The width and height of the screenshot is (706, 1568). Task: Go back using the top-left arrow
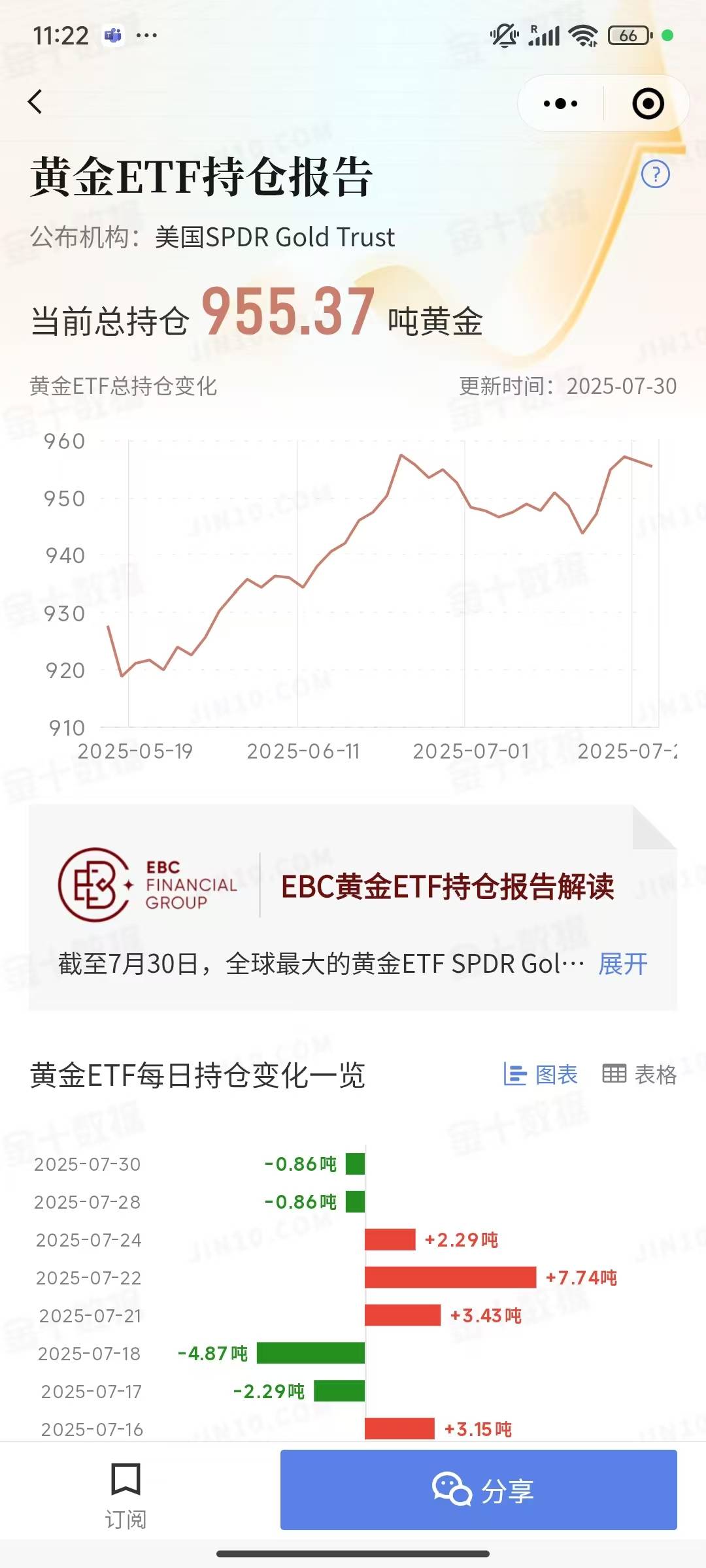tap(35, 102)
